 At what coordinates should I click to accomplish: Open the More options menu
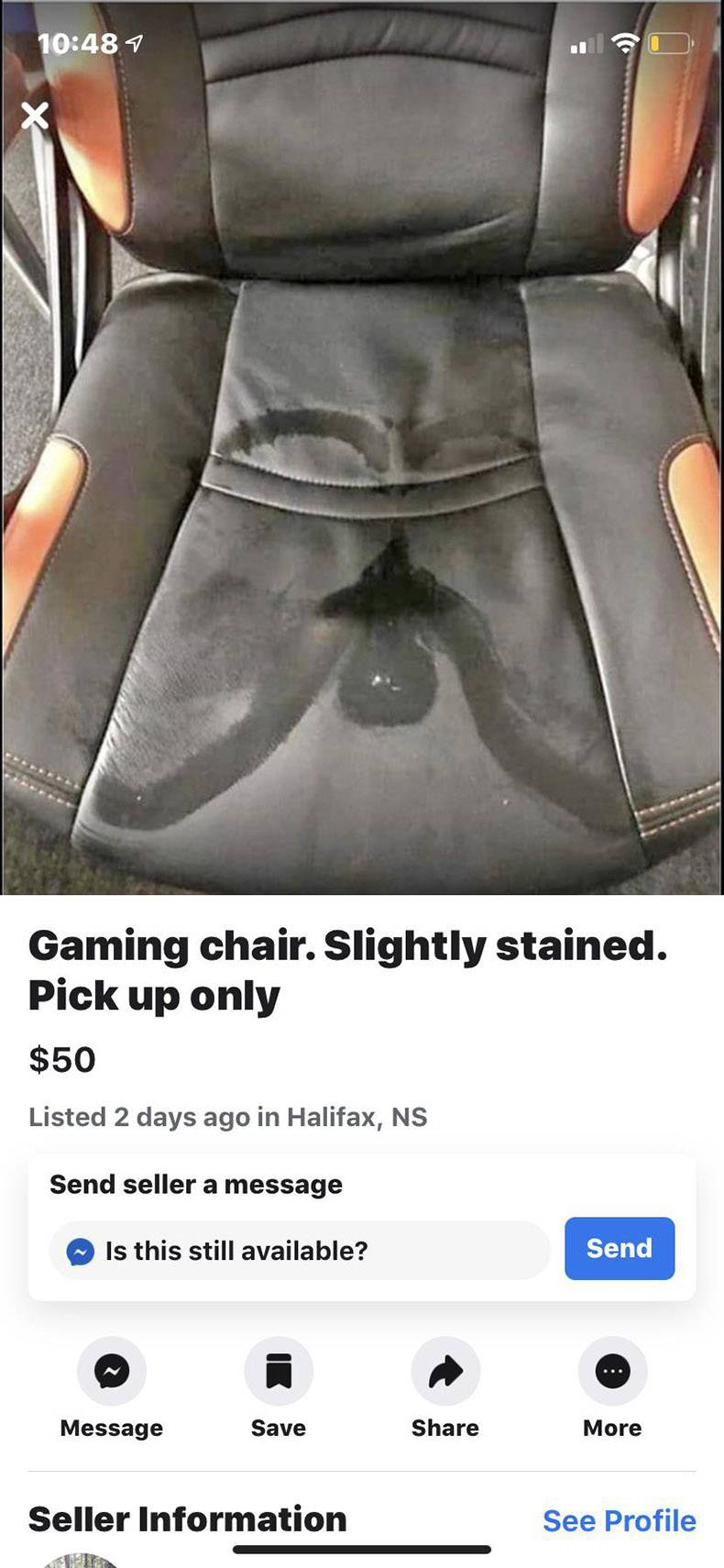click(x=612, y=1372)
